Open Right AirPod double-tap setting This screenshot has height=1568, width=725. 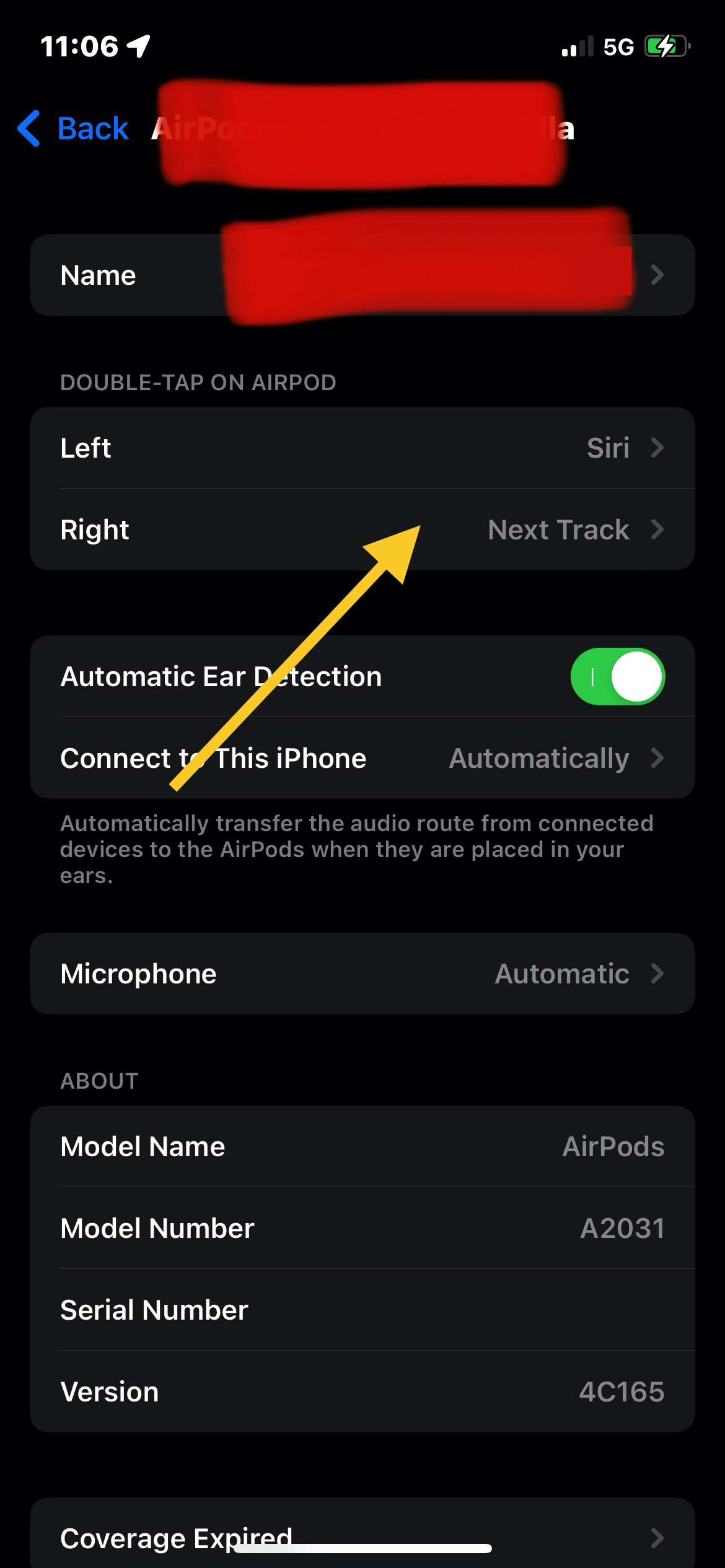362,529
